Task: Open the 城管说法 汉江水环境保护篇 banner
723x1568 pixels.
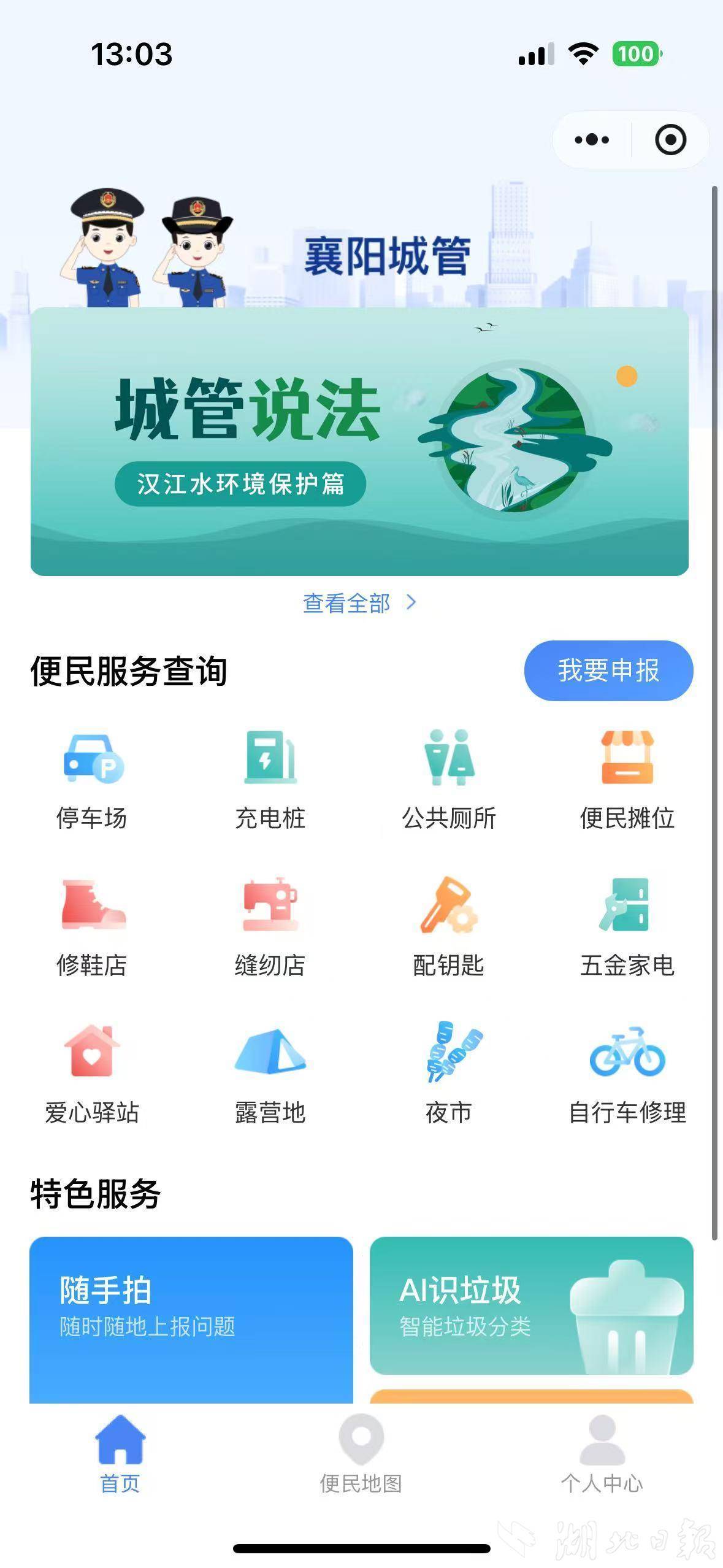Action: tap(359, 442)
